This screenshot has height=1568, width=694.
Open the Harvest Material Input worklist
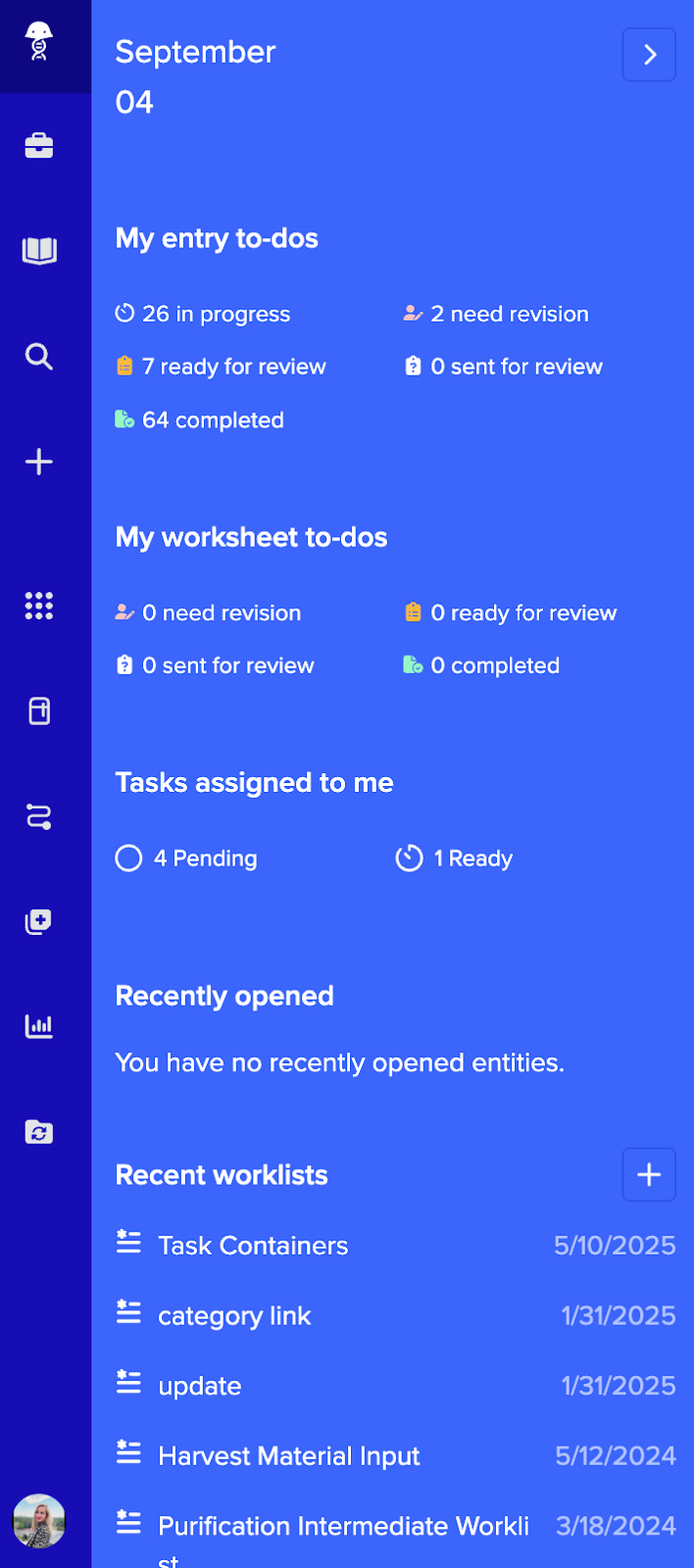coord(289,1456)
